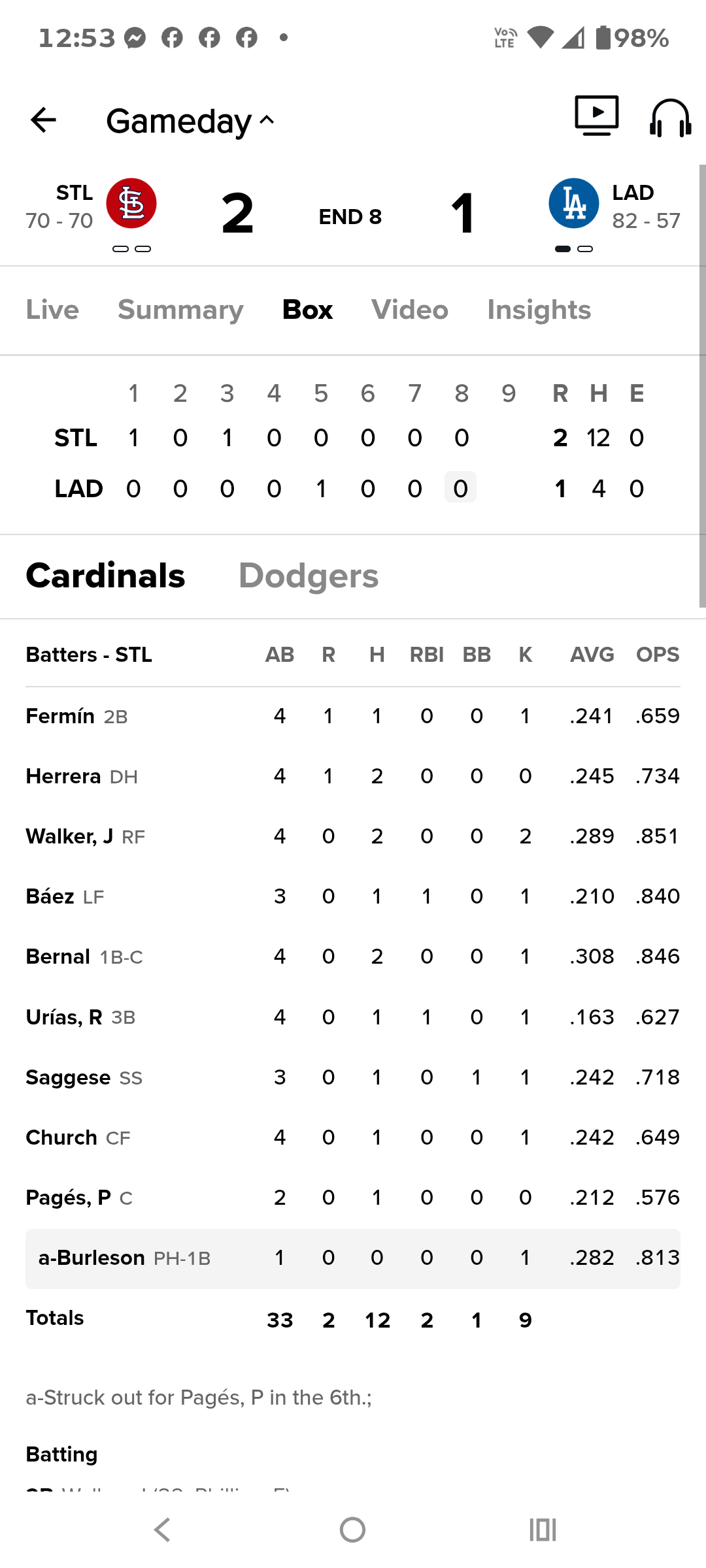Go back using the top-left arrow

tap(44, 120)
